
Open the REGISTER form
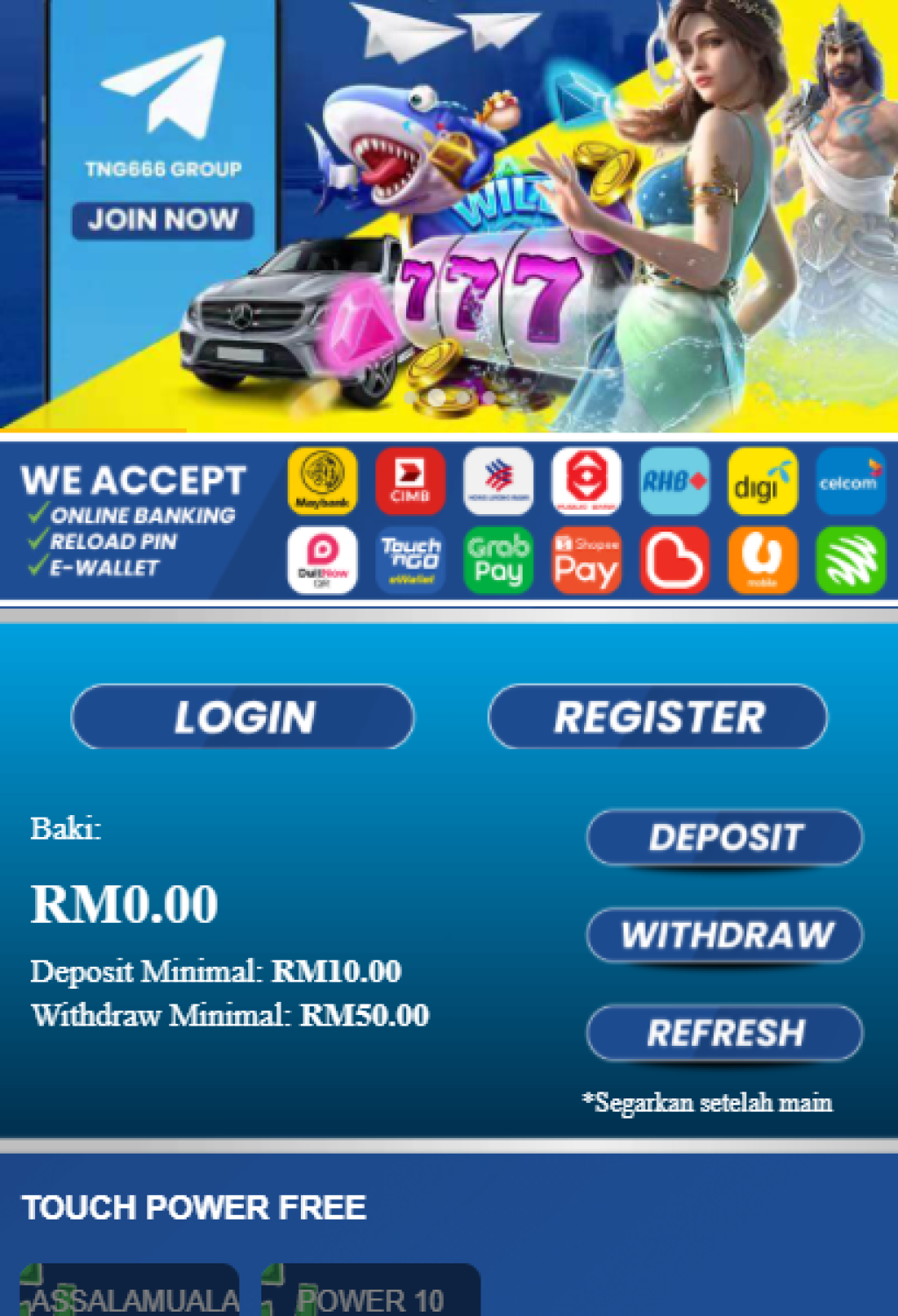(658, 717)
